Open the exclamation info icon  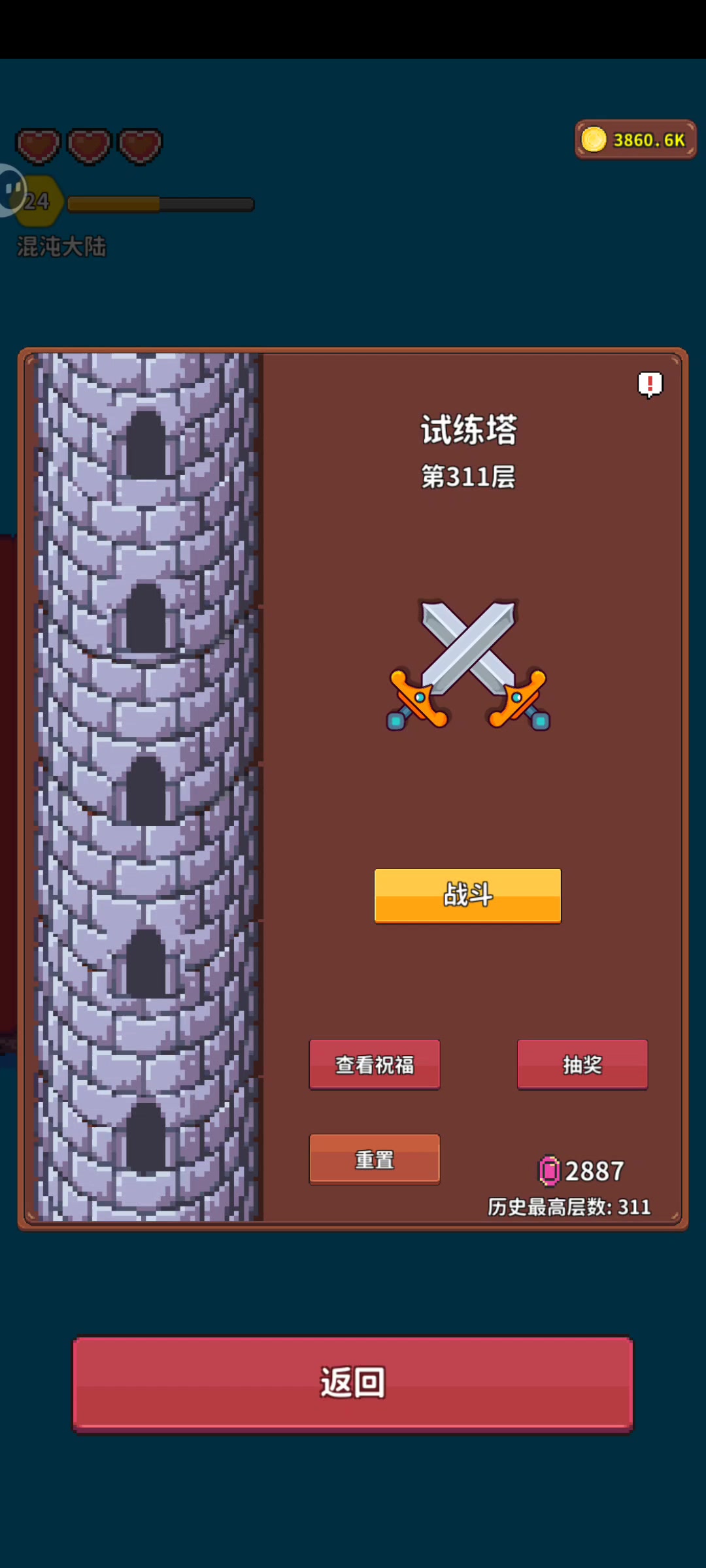(x=650, y=384)
